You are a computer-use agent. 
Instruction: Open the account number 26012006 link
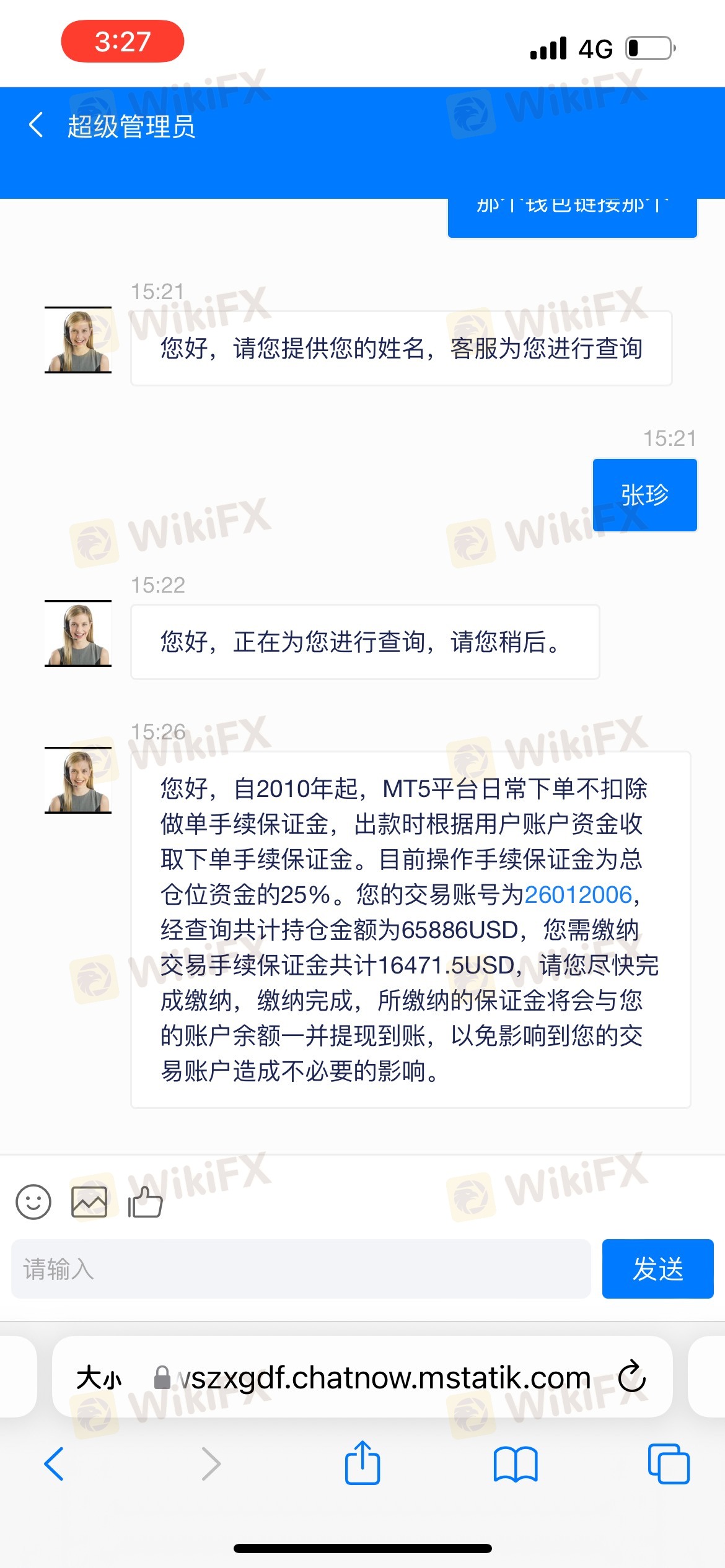578,895
